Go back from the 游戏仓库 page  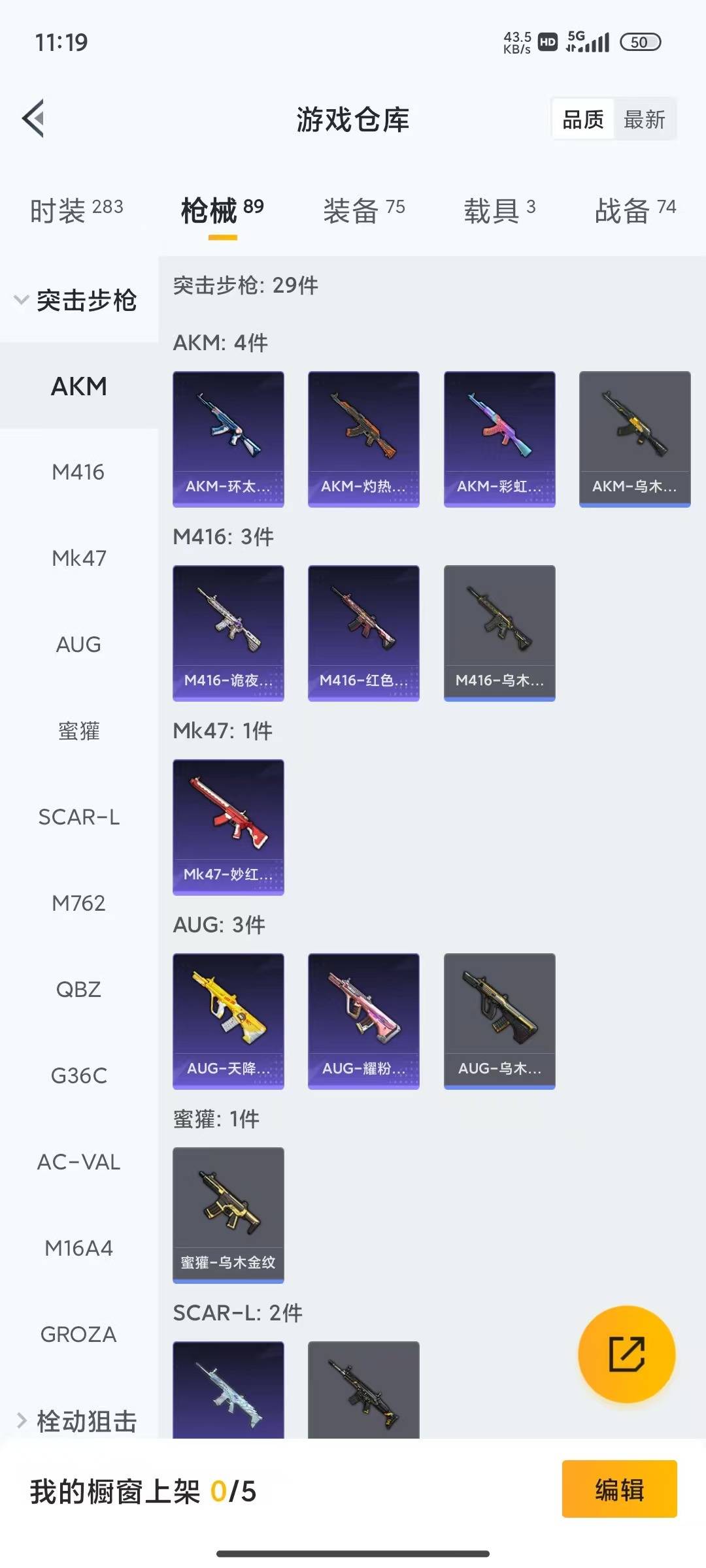tap(34, 119)
